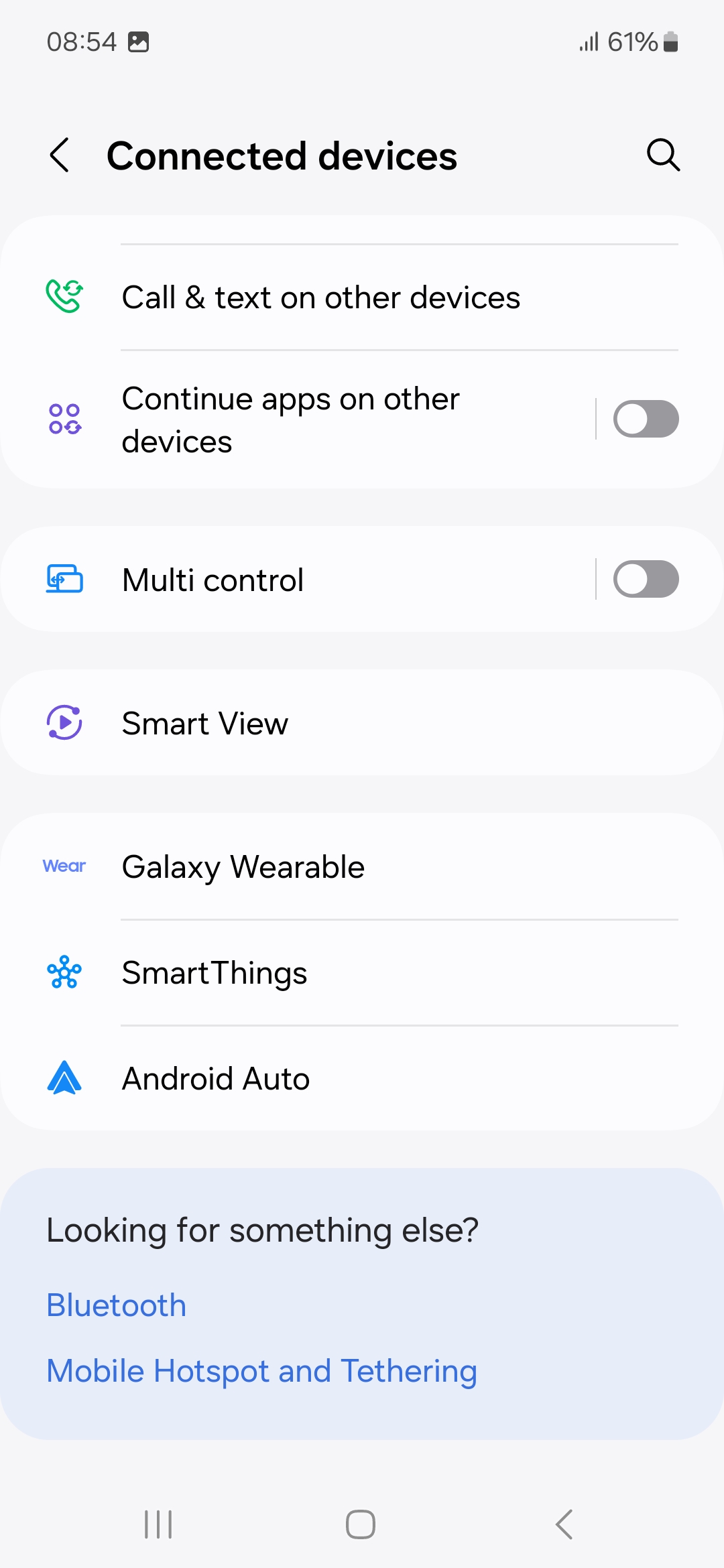
Task: Open the search icon in the header
Action: tap(663, 155)
